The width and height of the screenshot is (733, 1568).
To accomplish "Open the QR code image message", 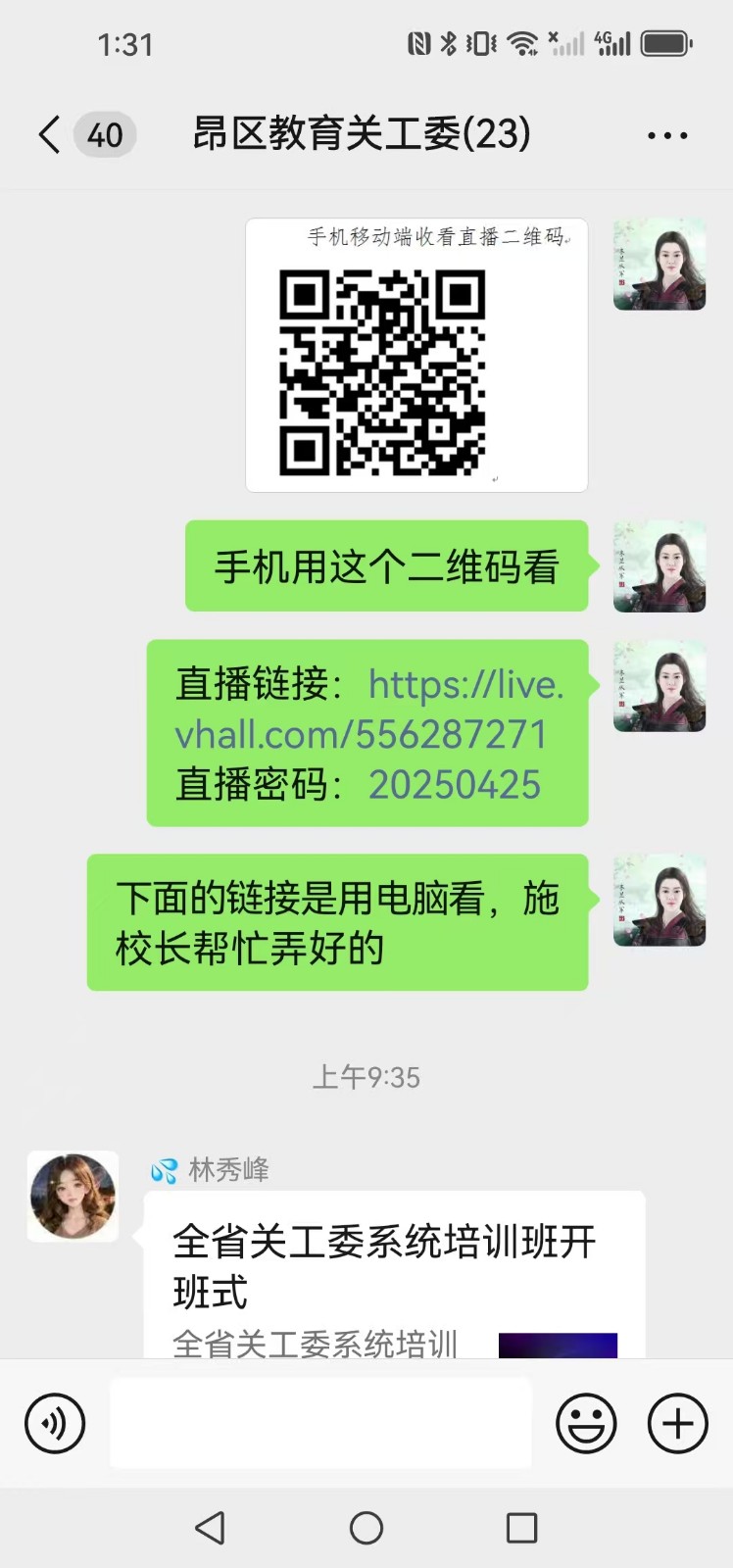I will [416, 356].
